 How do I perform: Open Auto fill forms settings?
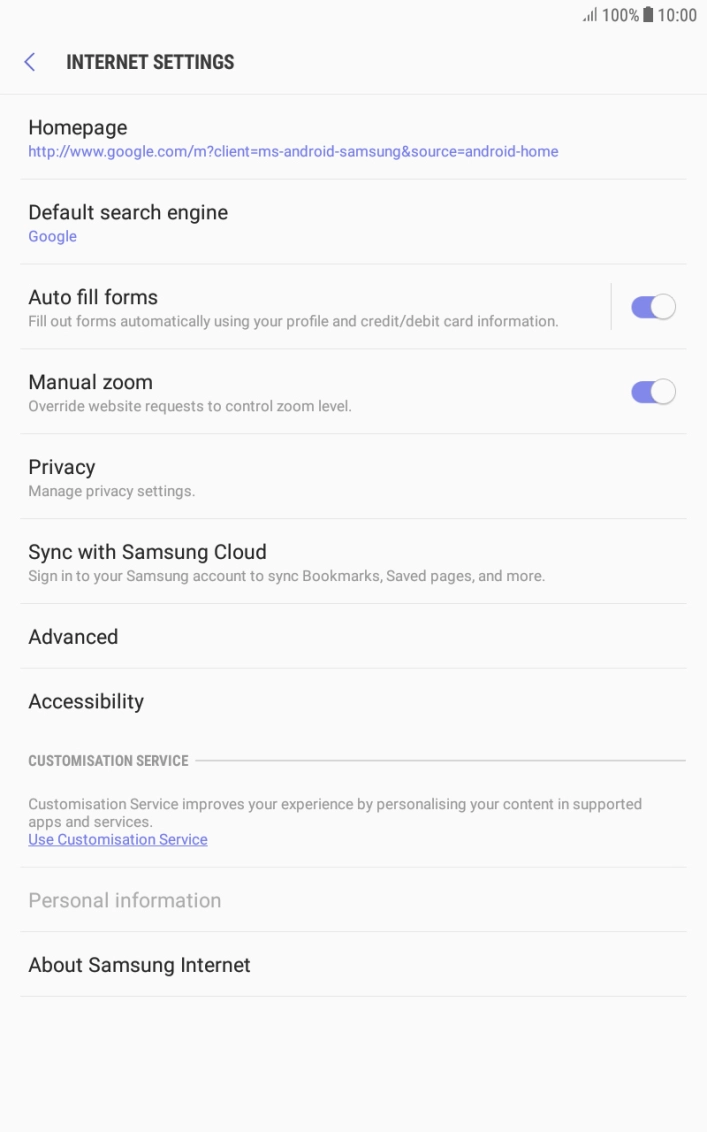315,307
